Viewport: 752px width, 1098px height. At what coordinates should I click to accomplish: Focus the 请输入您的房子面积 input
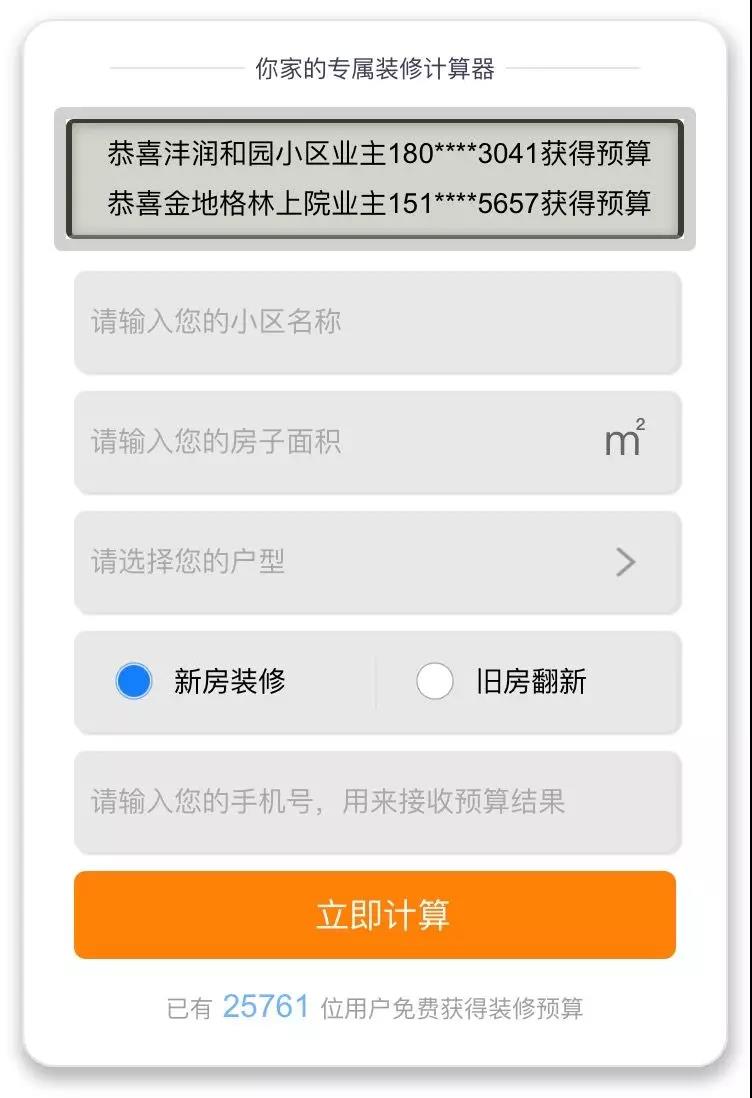(x=340, y=442)
